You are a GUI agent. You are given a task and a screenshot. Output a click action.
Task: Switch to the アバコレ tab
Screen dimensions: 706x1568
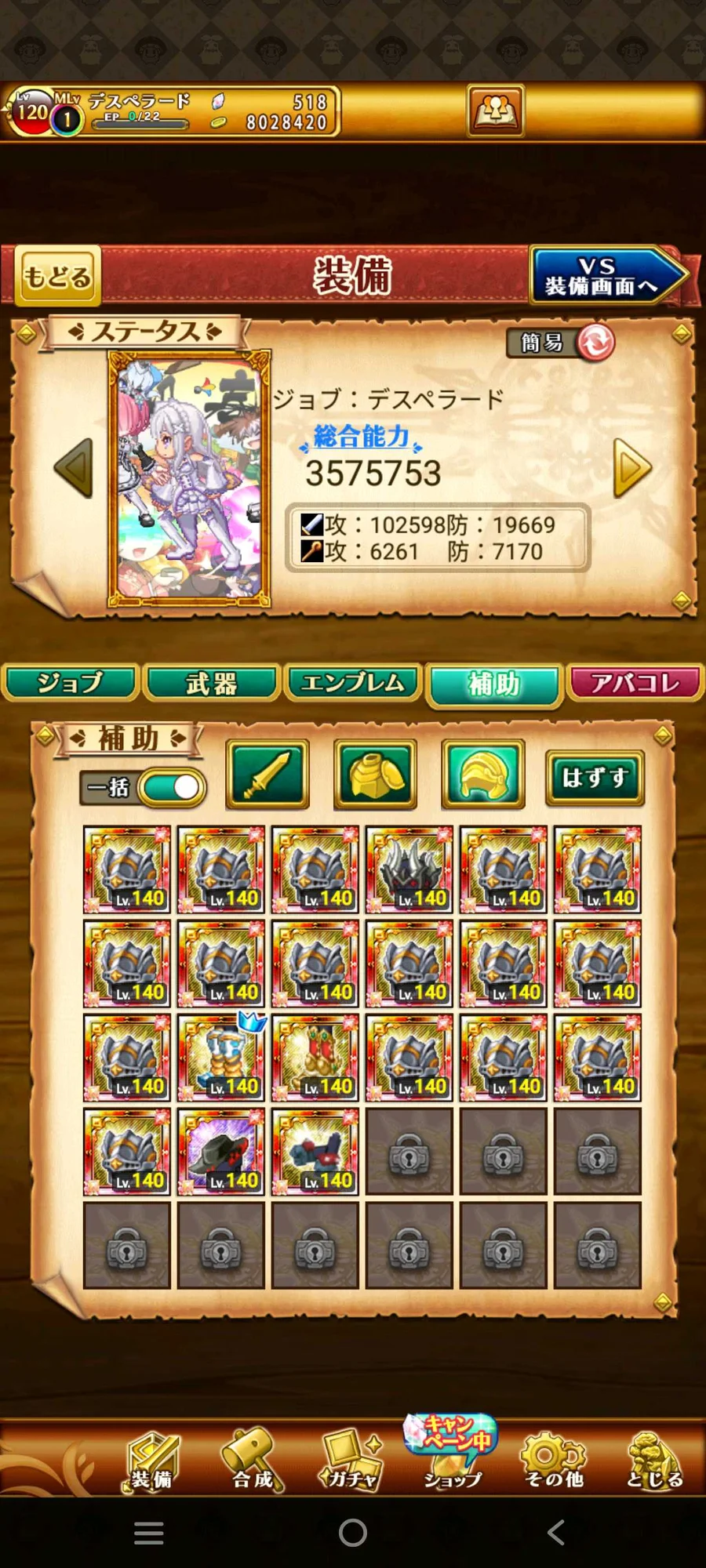635,683
